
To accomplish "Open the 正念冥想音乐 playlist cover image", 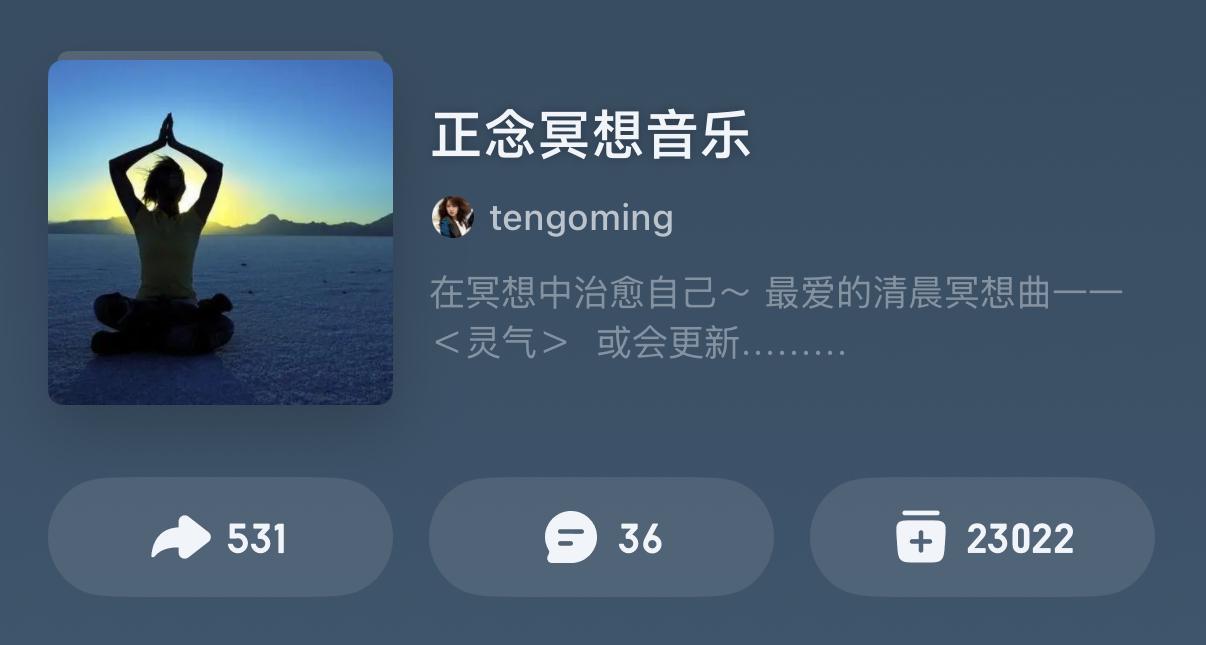I will pyautogui.click(x=220, y=232).
